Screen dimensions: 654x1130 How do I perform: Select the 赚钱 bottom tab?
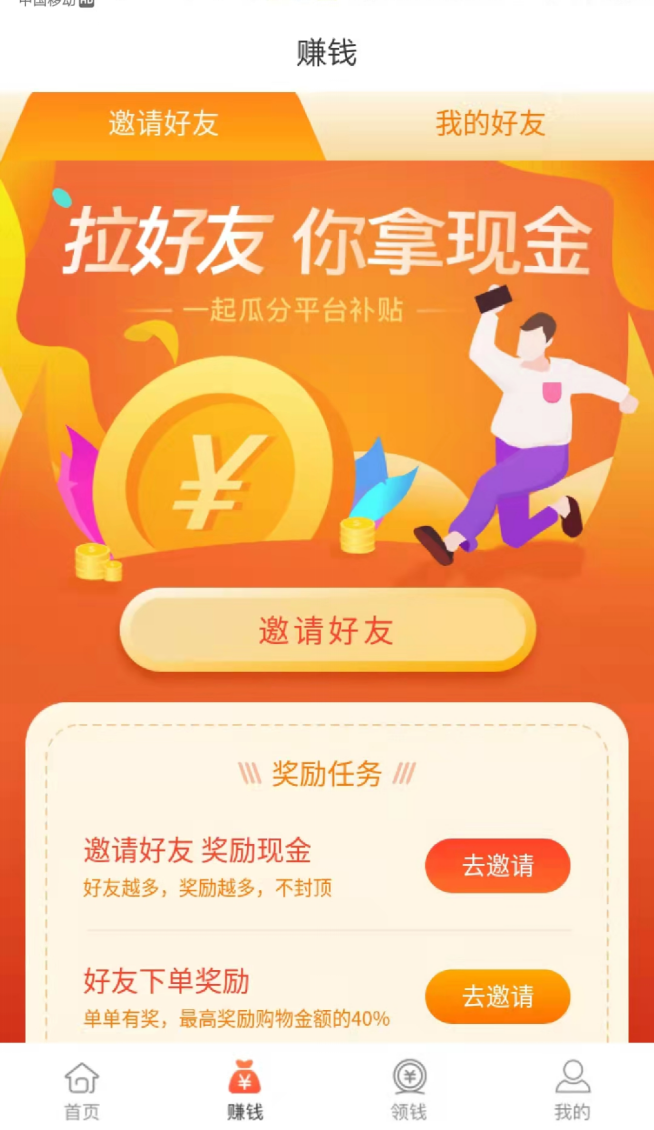click(x=245, y=1090)
